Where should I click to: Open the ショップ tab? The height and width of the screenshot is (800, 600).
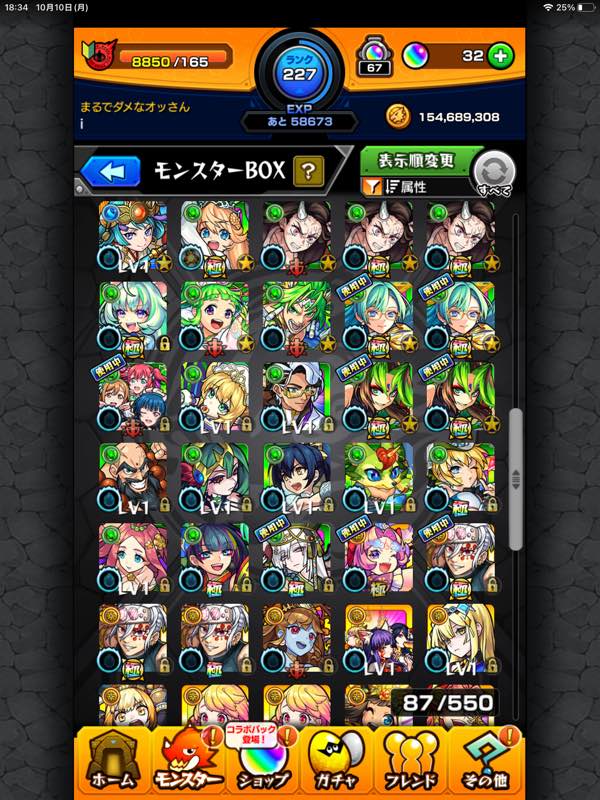pyautogui.click(x=264, y=759)
